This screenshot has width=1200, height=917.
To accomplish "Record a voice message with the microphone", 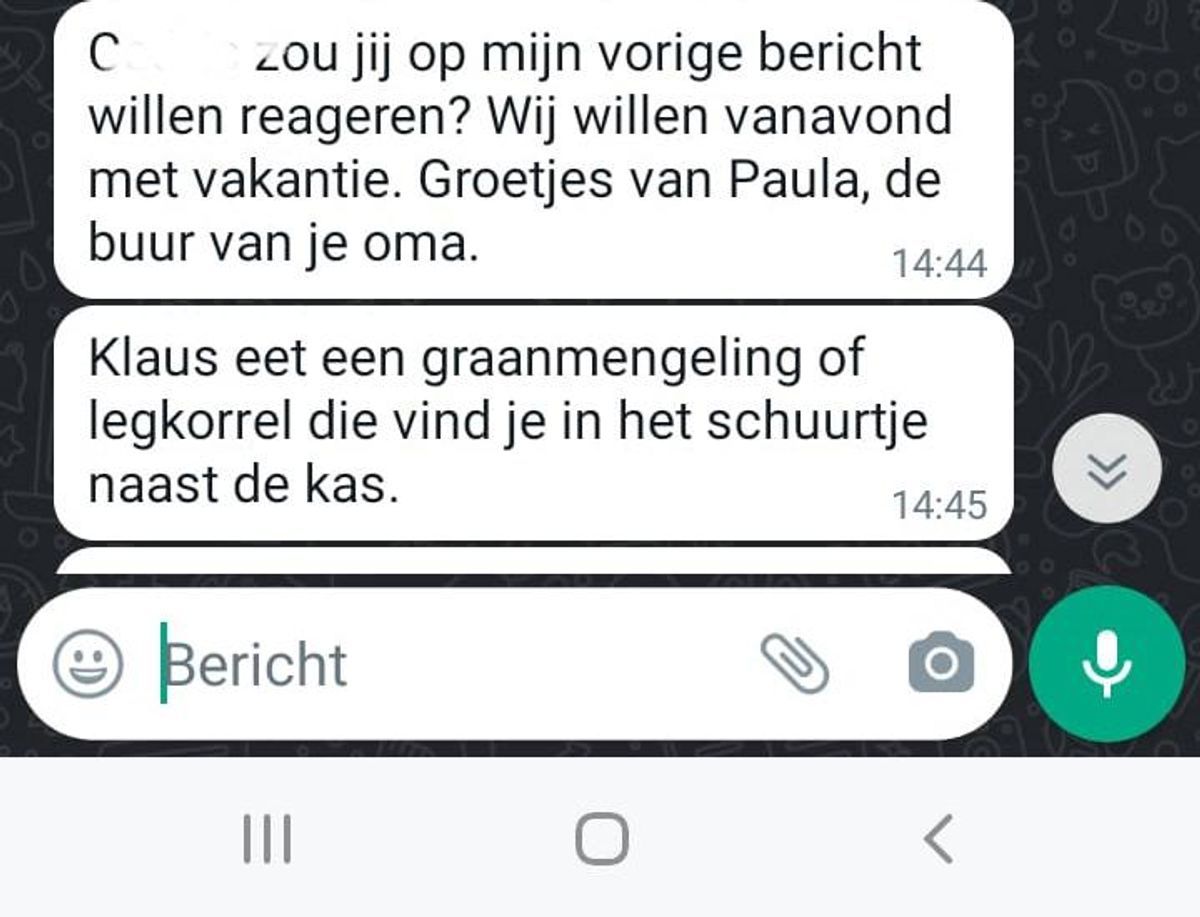I will [x=1106, y=664].
